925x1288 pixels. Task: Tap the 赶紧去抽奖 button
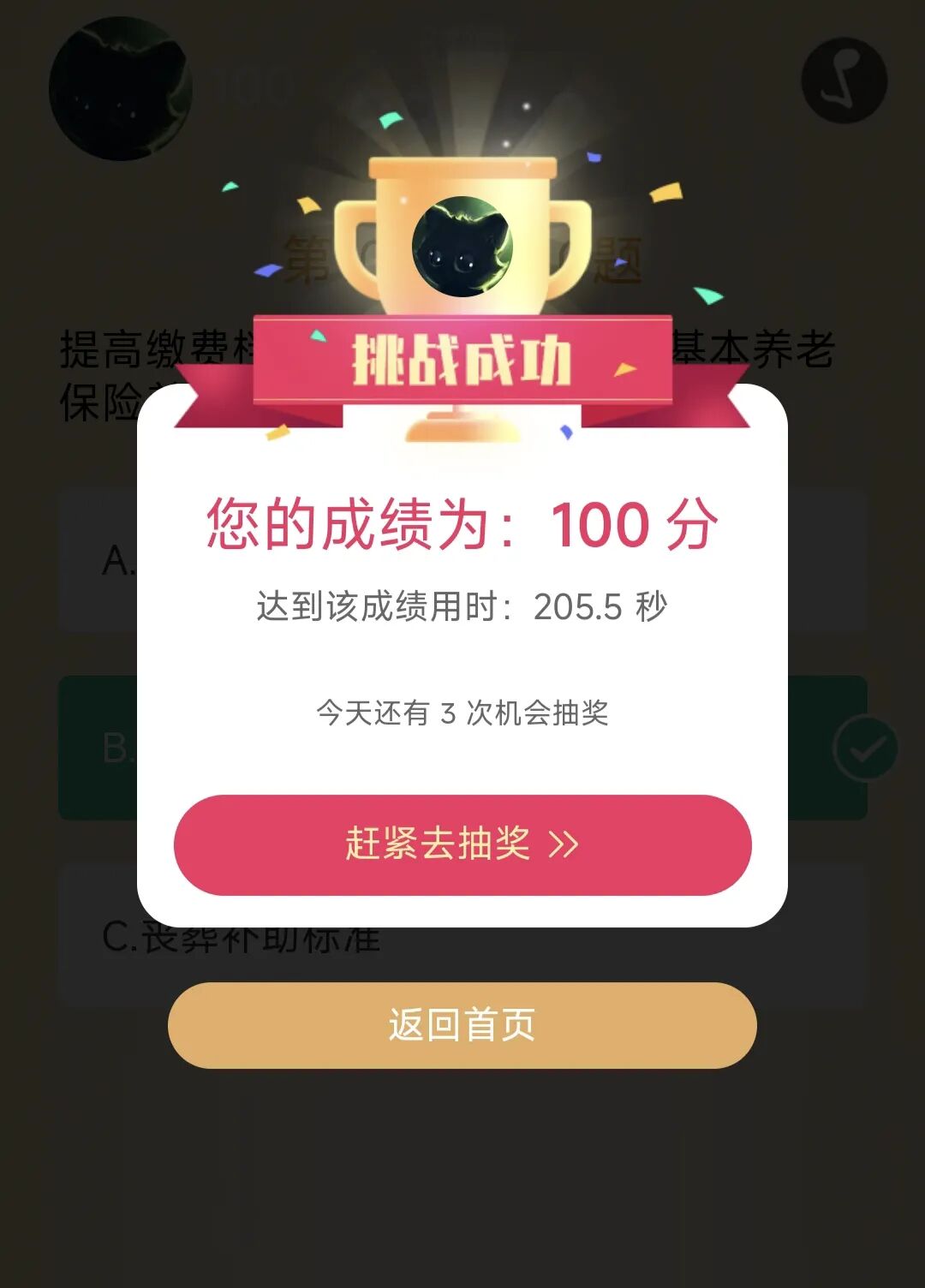(x=462, y=844)
